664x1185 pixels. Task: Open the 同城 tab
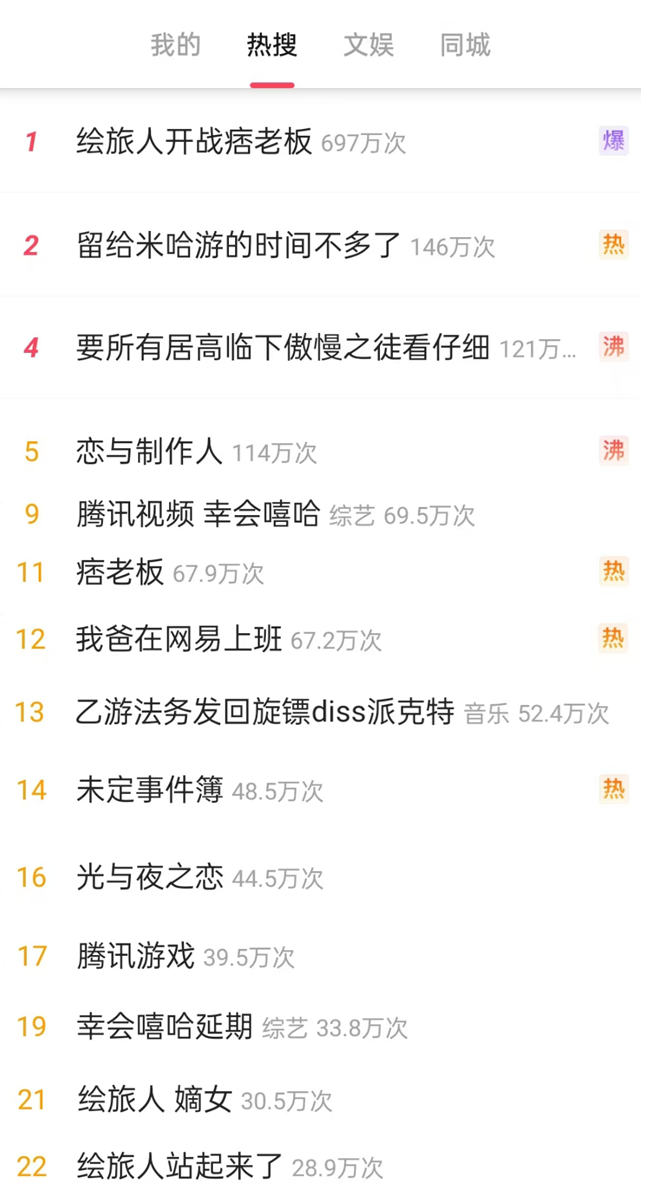click(465, 45)
